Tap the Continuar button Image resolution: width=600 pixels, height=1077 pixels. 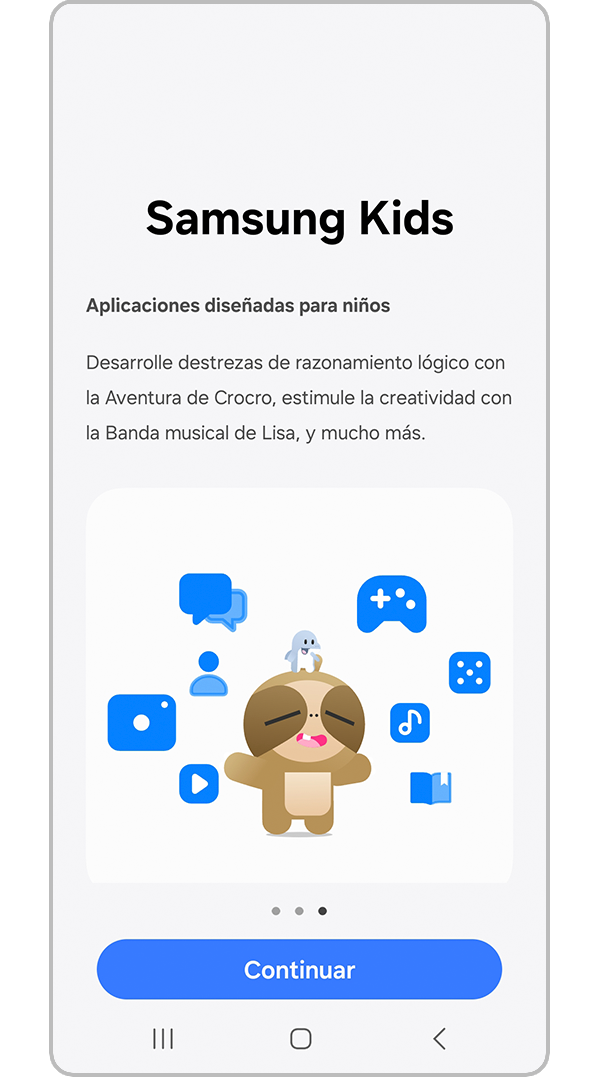coord(299,969)
